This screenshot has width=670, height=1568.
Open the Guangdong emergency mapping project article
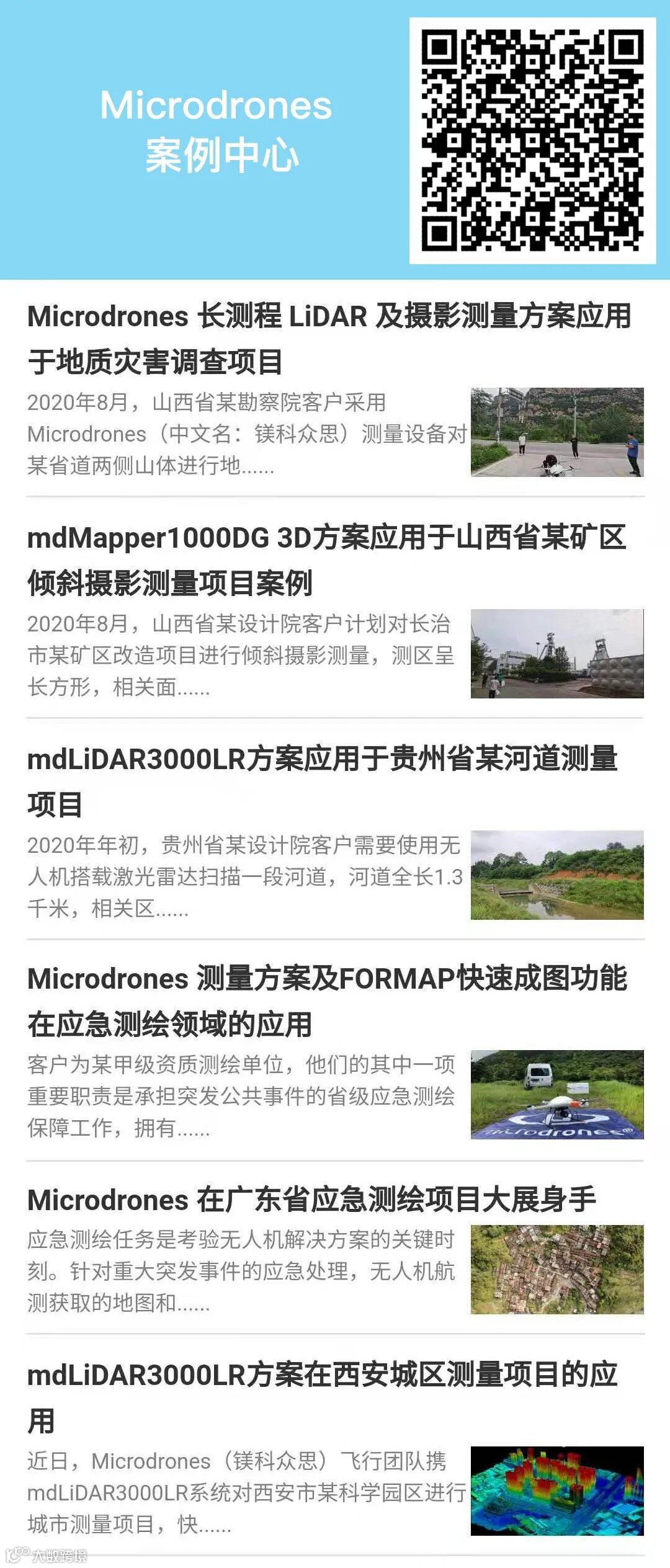(x=311, y=1200)
